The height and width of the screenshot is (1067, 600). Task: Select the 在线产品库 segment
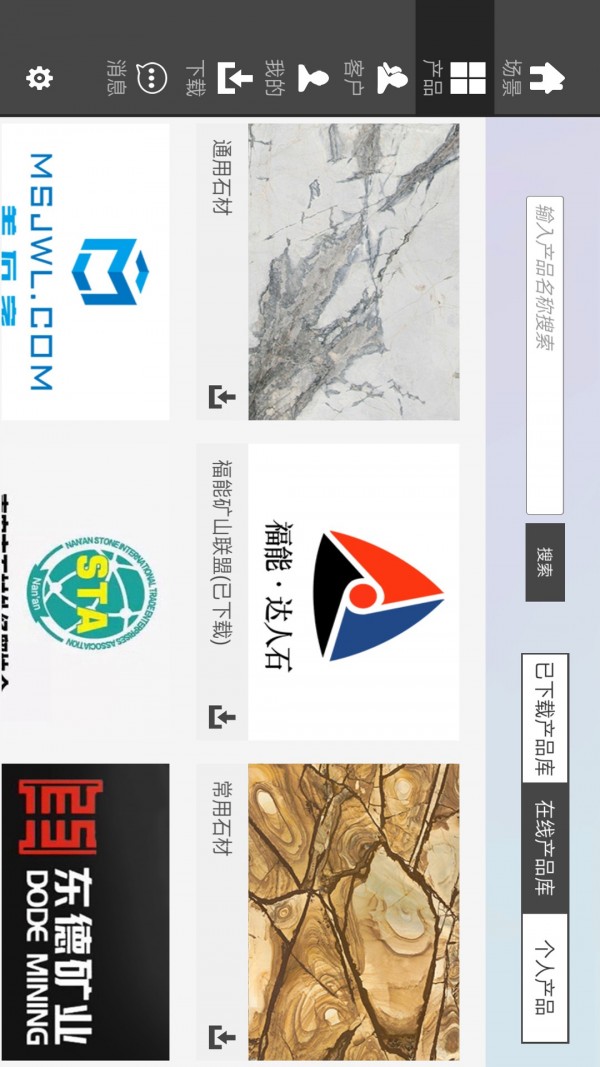(x=544, y=848)
